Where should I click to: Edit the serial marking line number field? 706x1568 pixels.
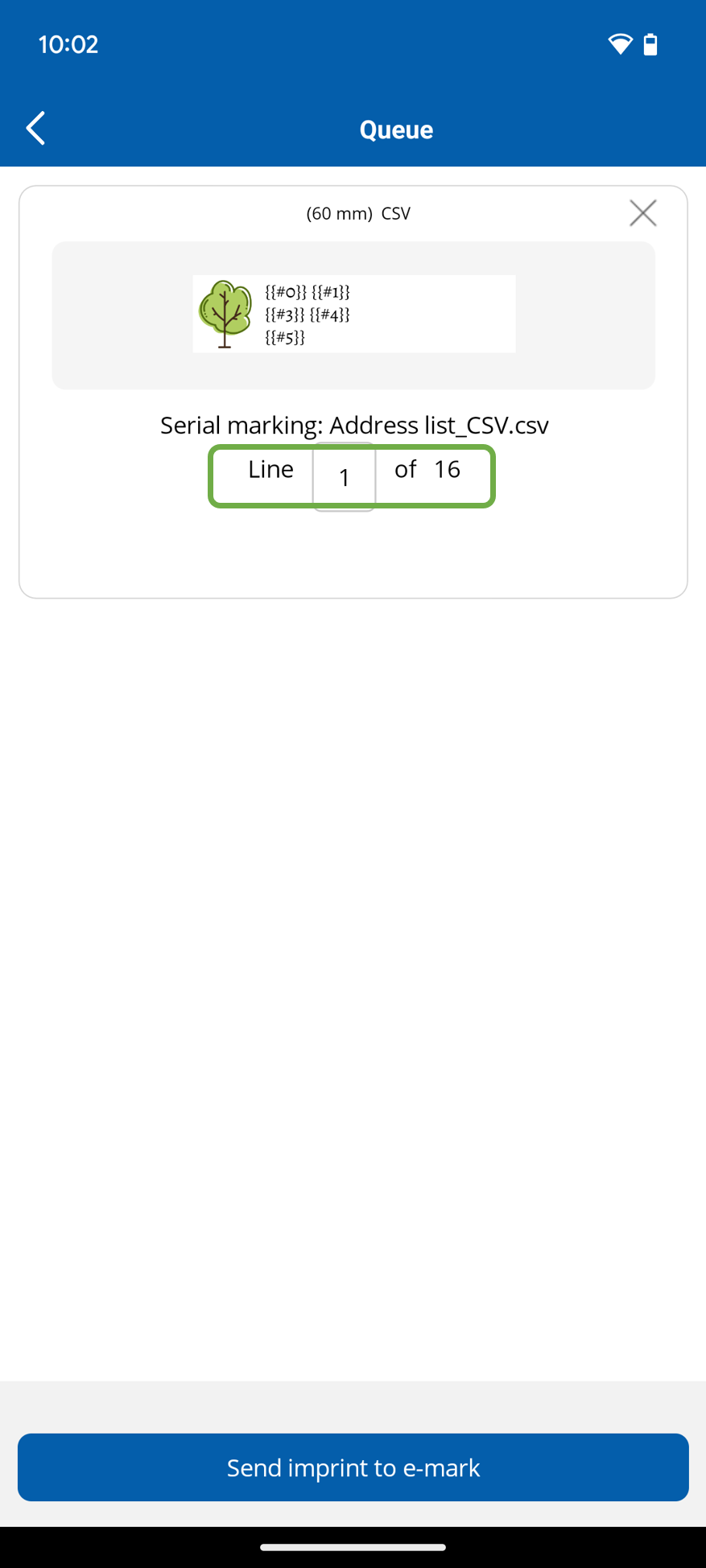[344, 477]
